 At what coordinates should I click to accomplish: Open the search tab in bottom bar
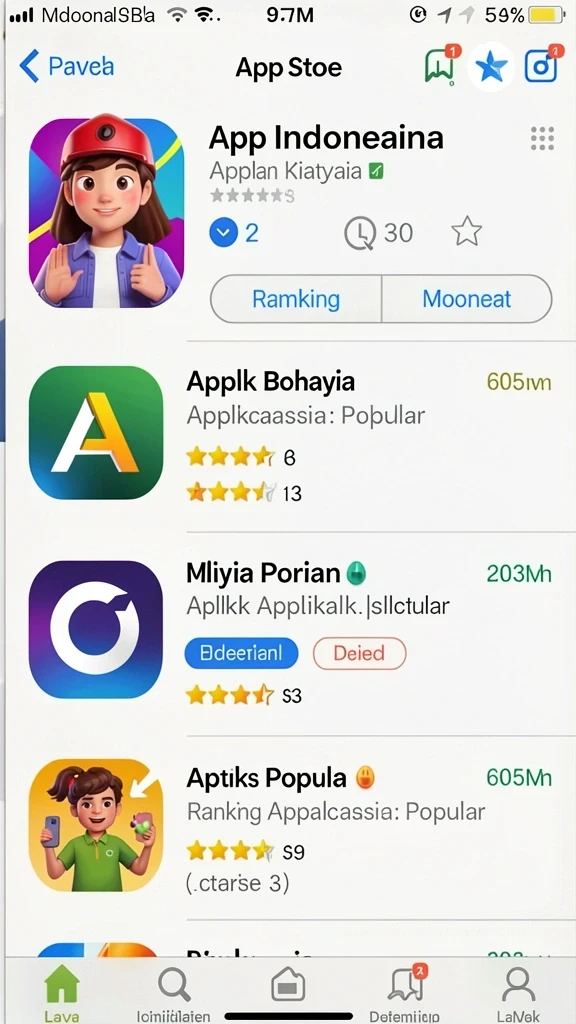(174, 993)
